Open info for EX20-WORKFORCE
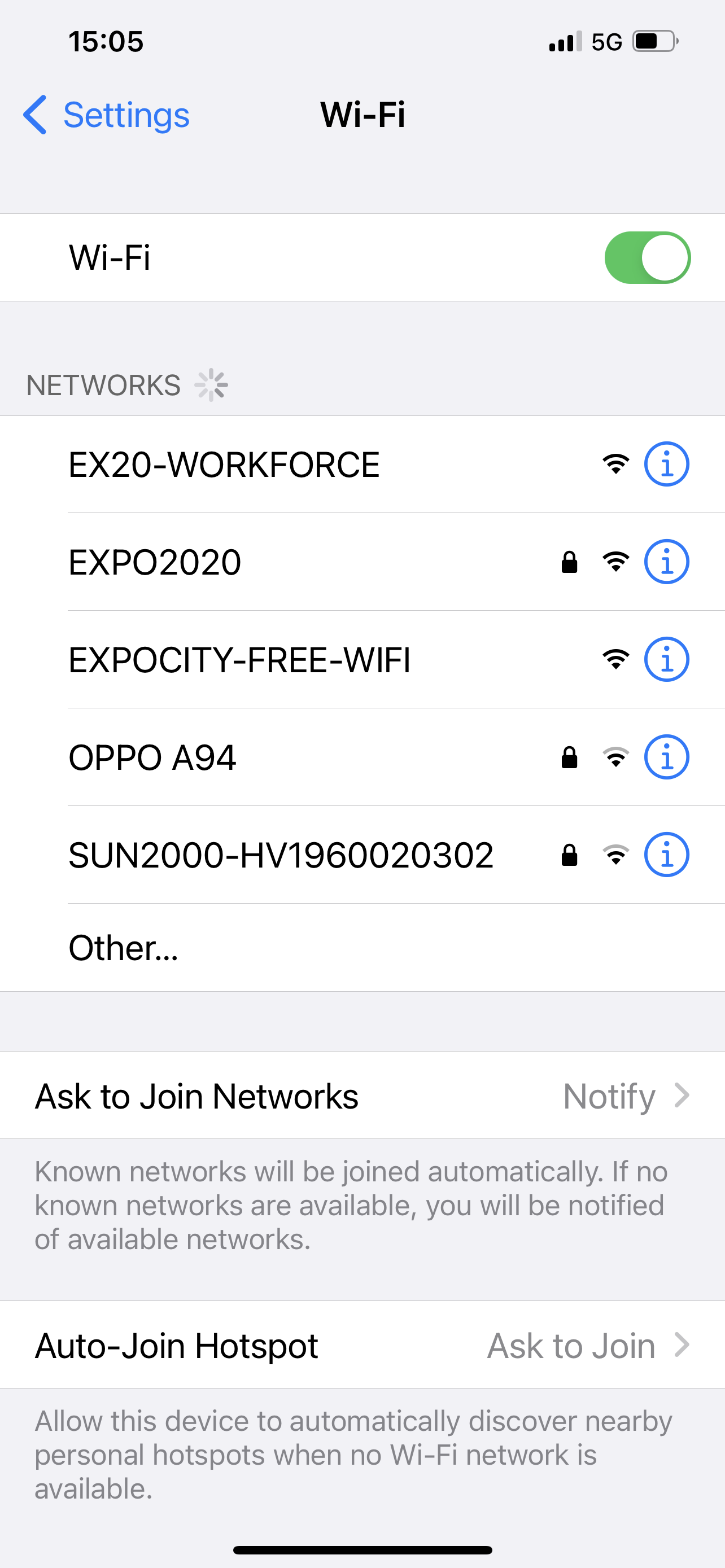The width and height of the screenshot is (725, 1568). (667, 465)
